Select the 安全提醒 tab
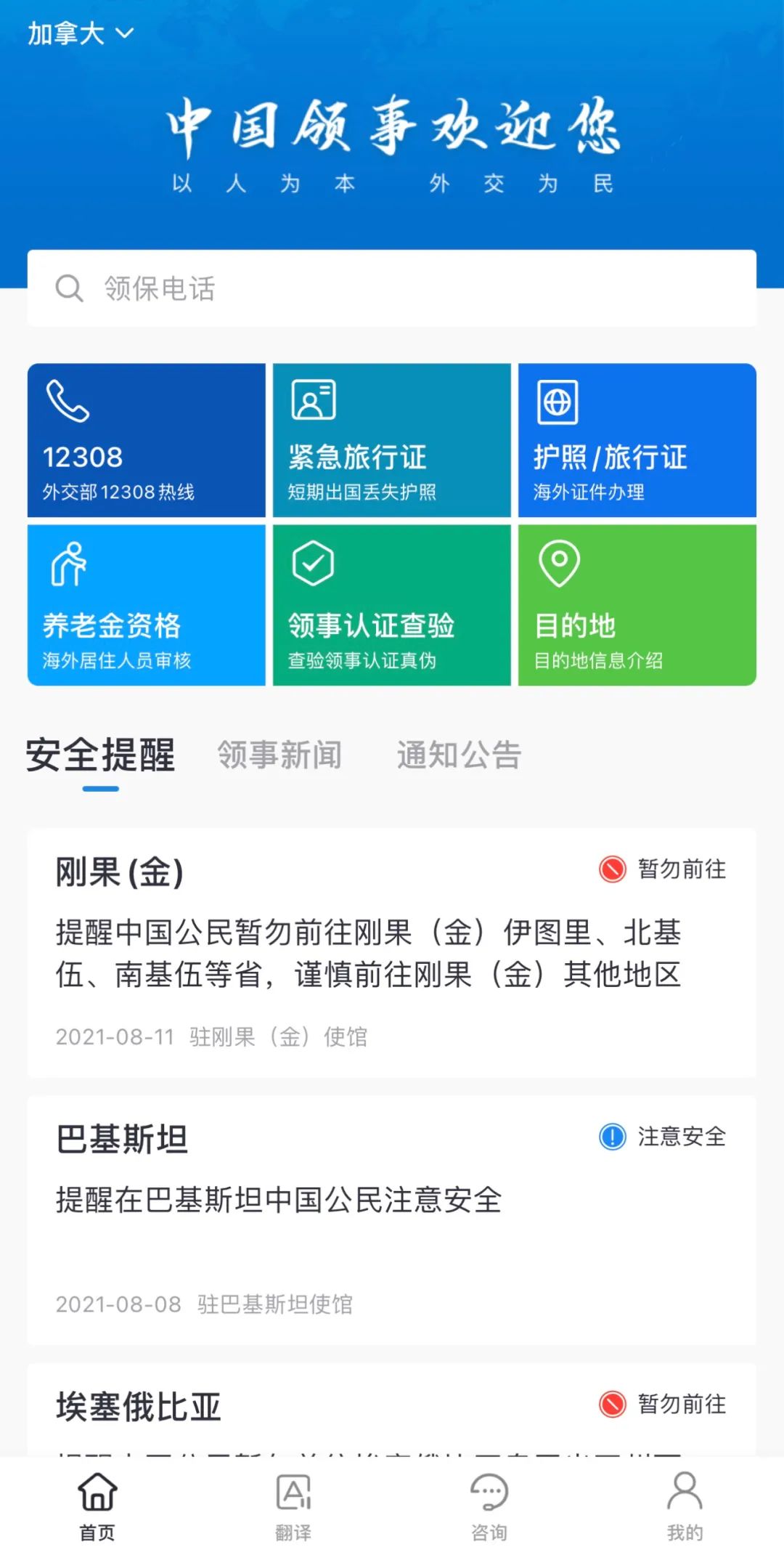The image size is (784, 1563). tap(100, 755)
